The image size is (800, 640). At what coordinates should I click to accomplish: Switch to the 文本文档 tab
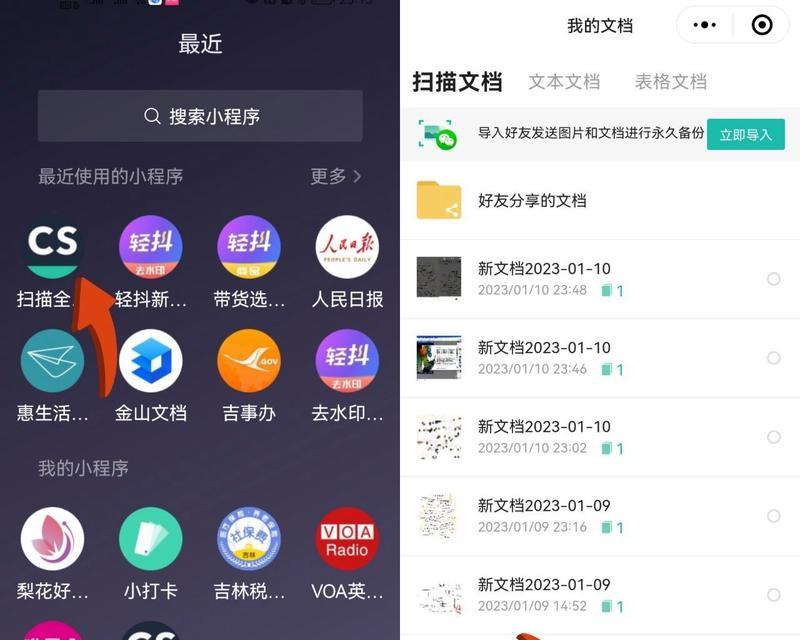tap(564, 82)
